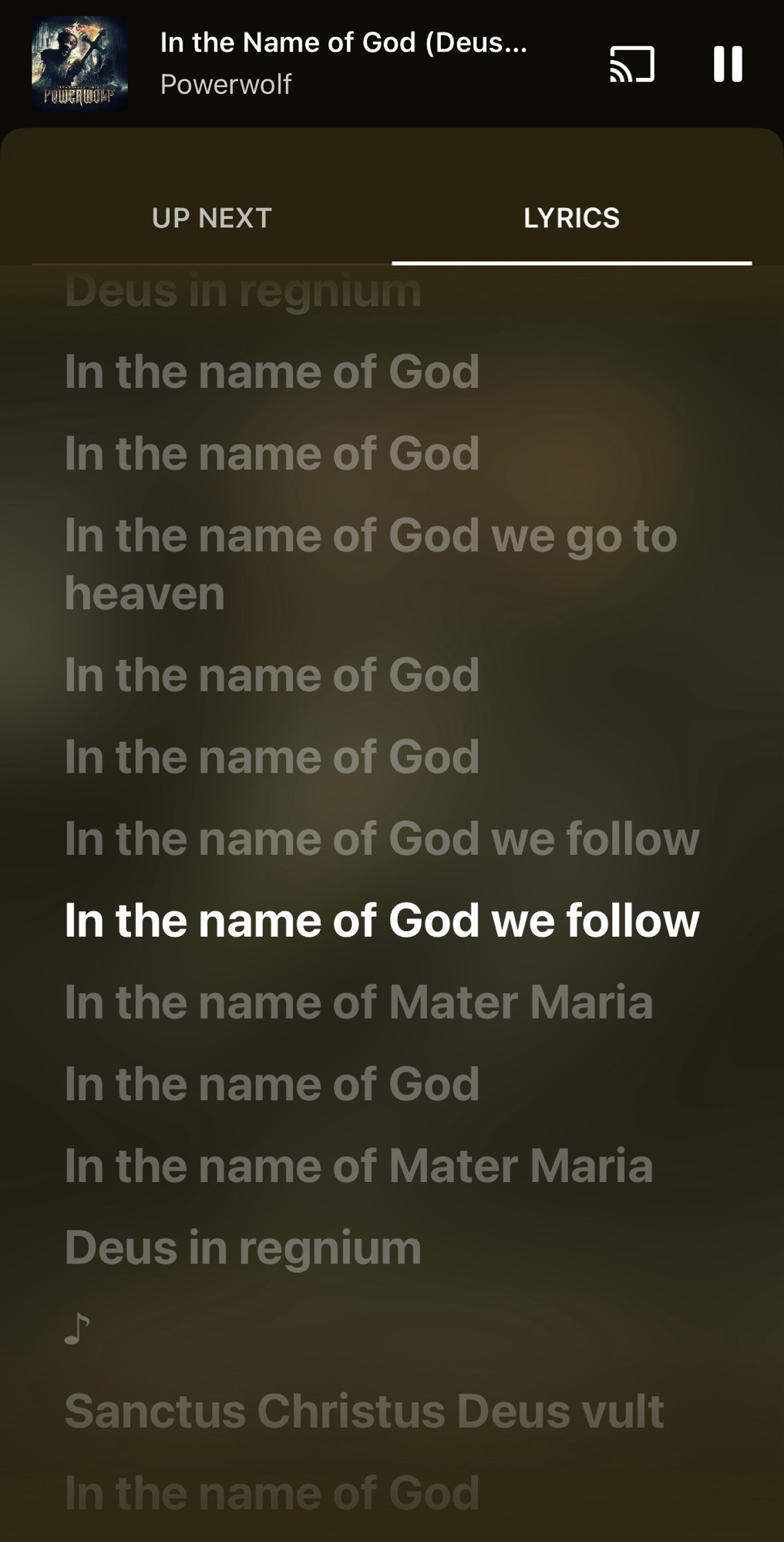This screenshot has width=784, height=1542.
Task: Switch to the Up Next tab
Action: (212, 218)
